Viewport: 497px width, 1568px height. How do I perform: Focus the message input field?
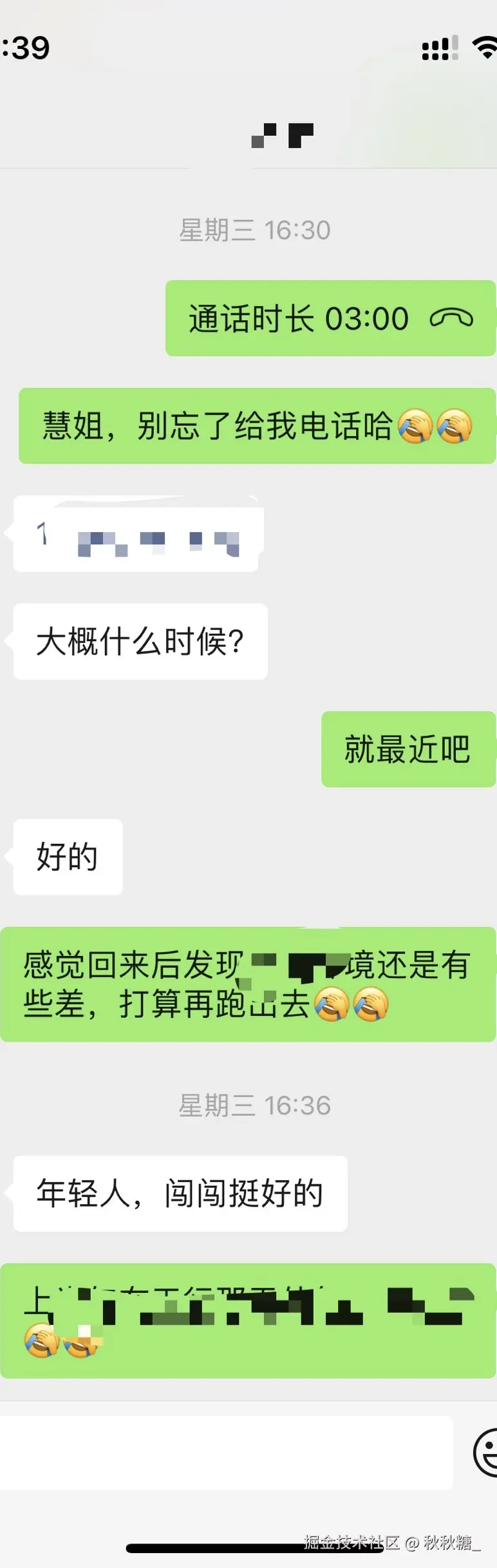click(x=226, y=1453)
